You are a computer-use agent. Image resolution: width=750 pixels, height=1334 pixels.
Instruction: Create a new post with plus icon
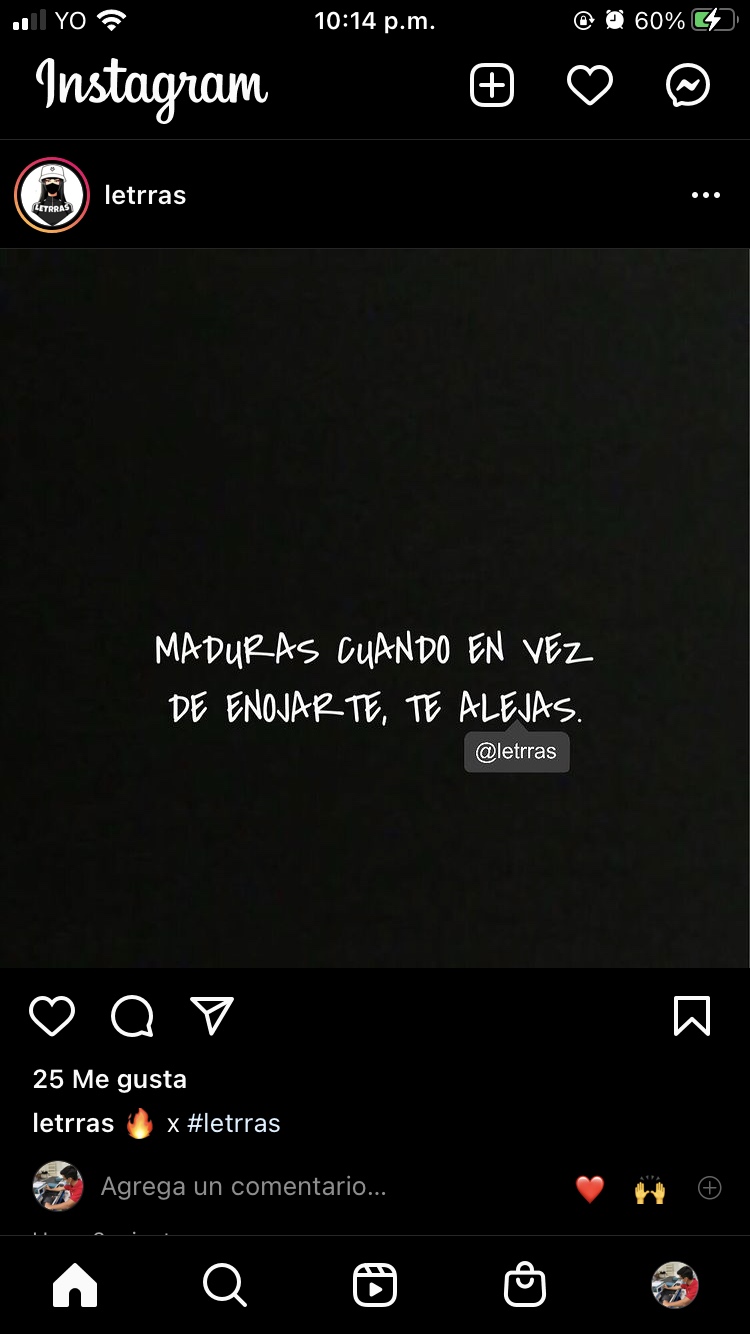(x=492, y=86)
